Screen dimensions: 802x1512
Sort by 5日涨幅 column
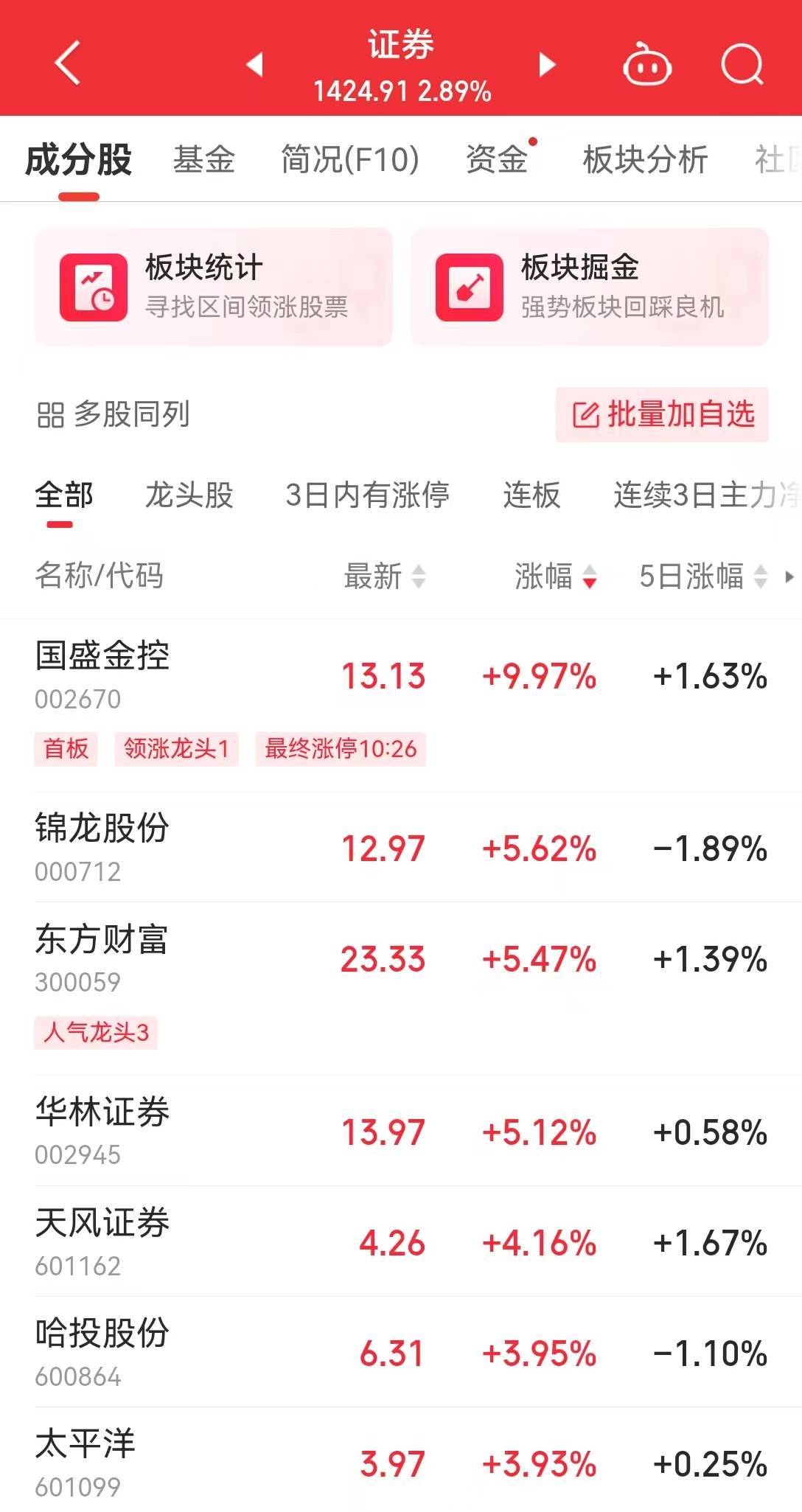click(703, 576)
